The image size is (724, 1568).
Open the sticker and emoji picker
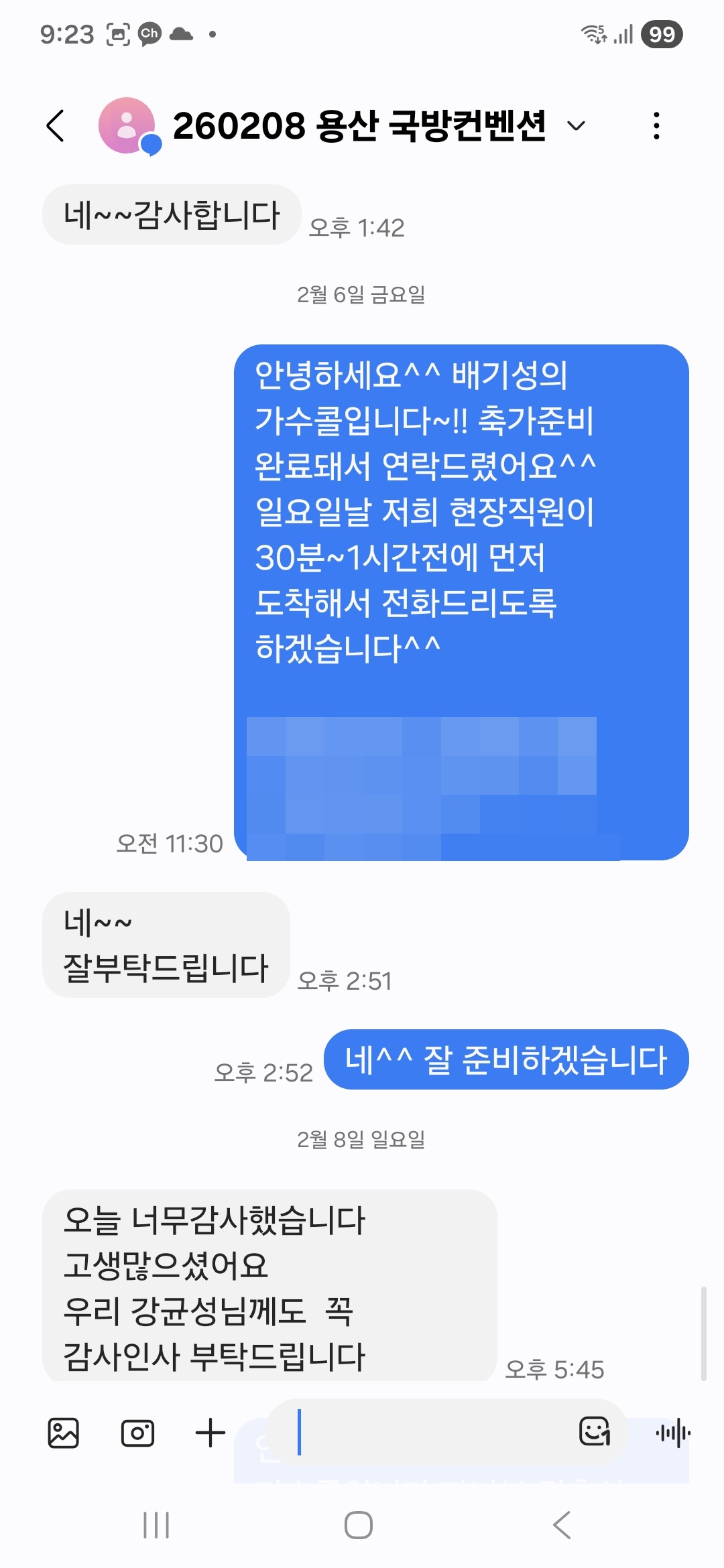tap(595, 1432)
